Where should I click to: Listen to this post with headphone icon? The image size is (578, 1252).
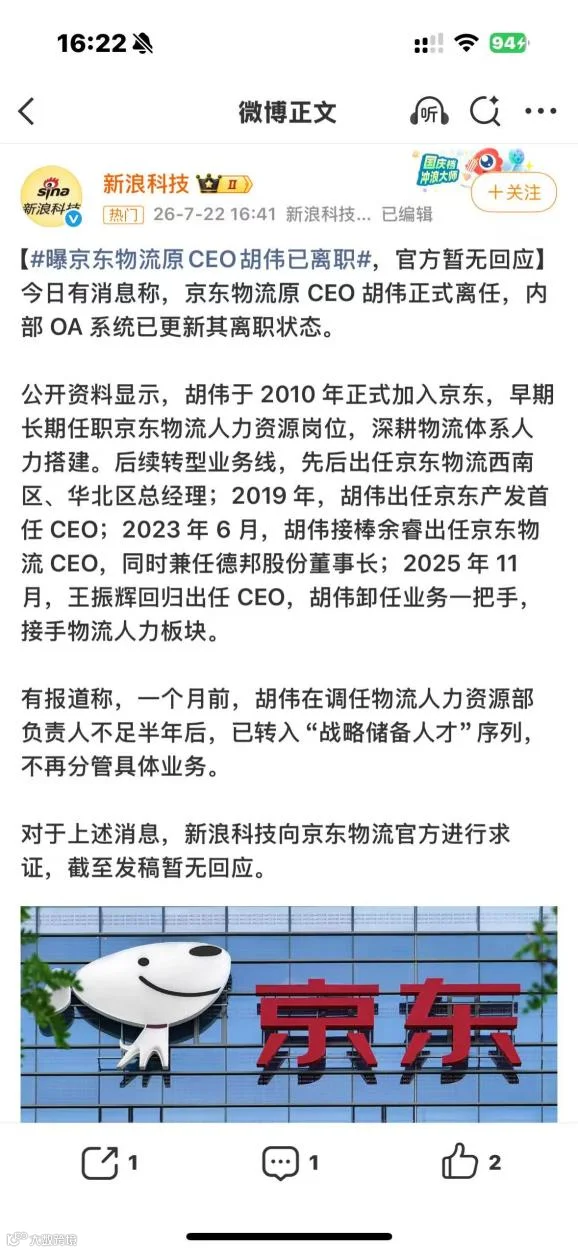(429, 112)
